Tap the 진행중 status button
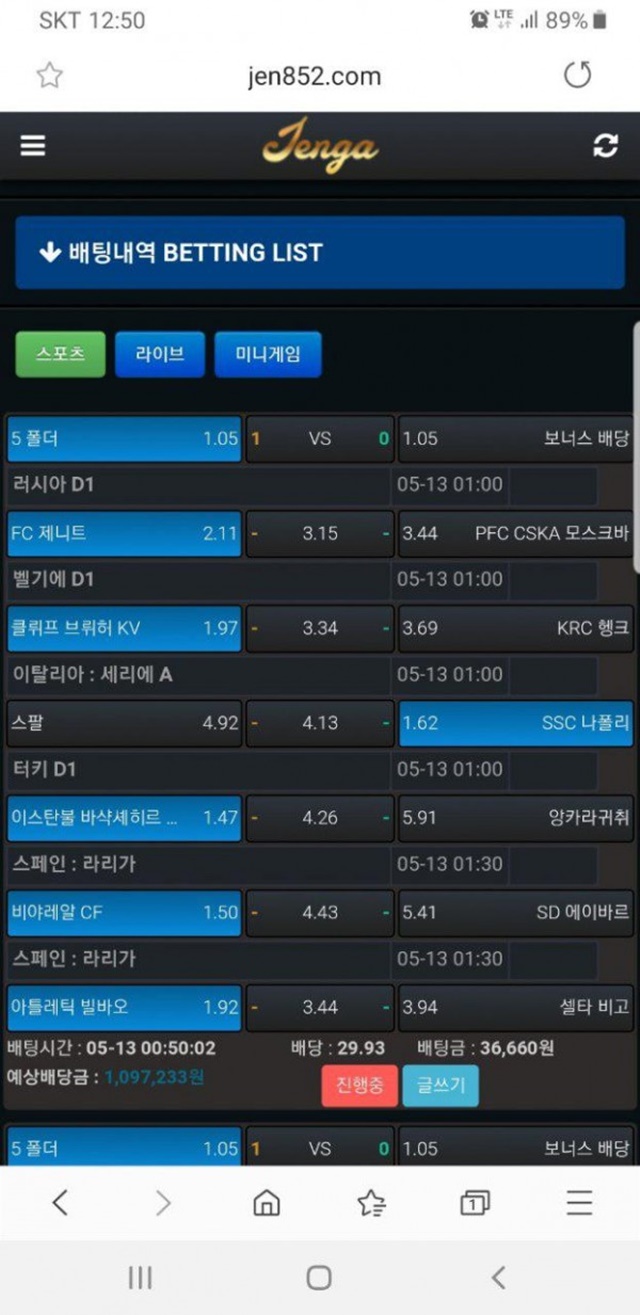This screenshot has height=1315, width=640. pos(360,1086)
